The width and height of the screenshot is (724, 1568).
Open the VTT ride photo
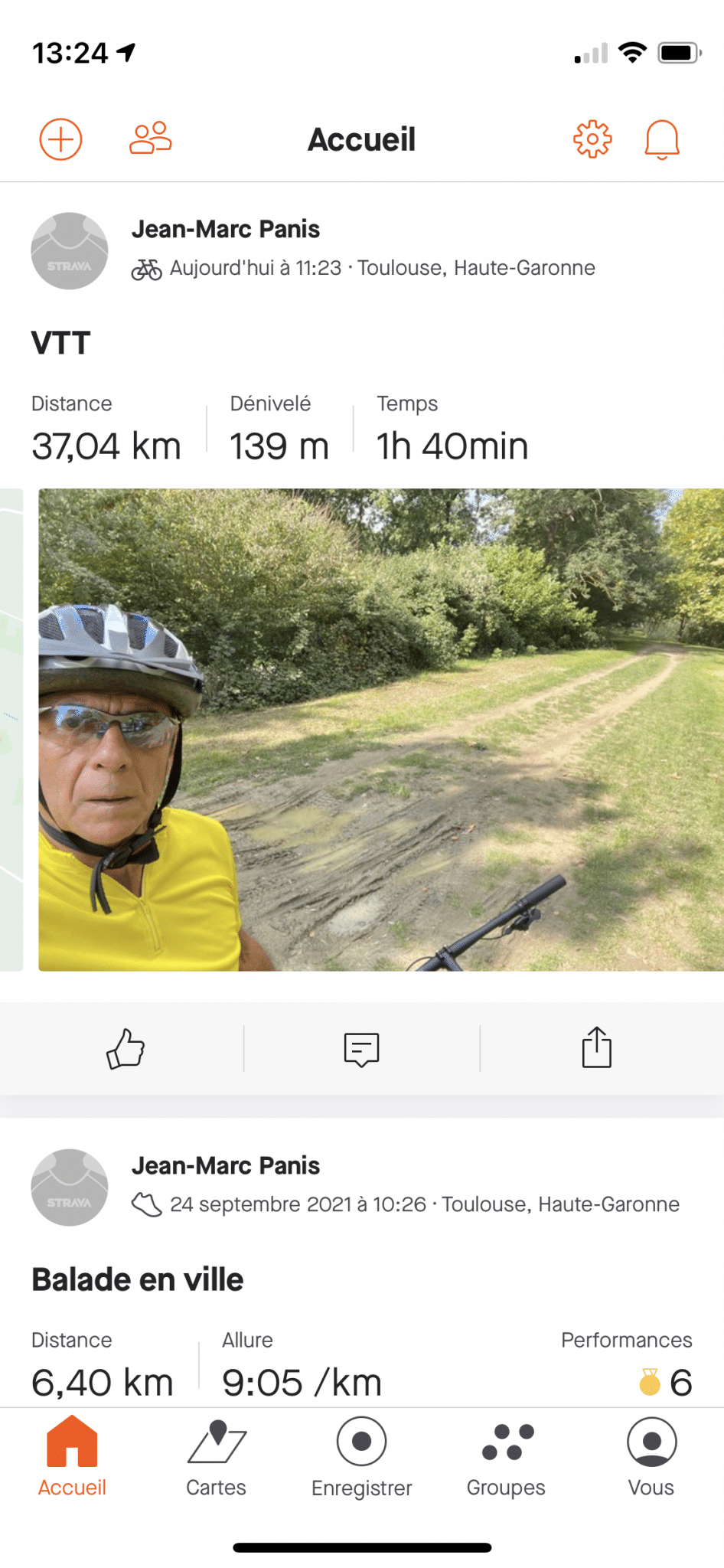pyautogui.click(x=381, y=730)
